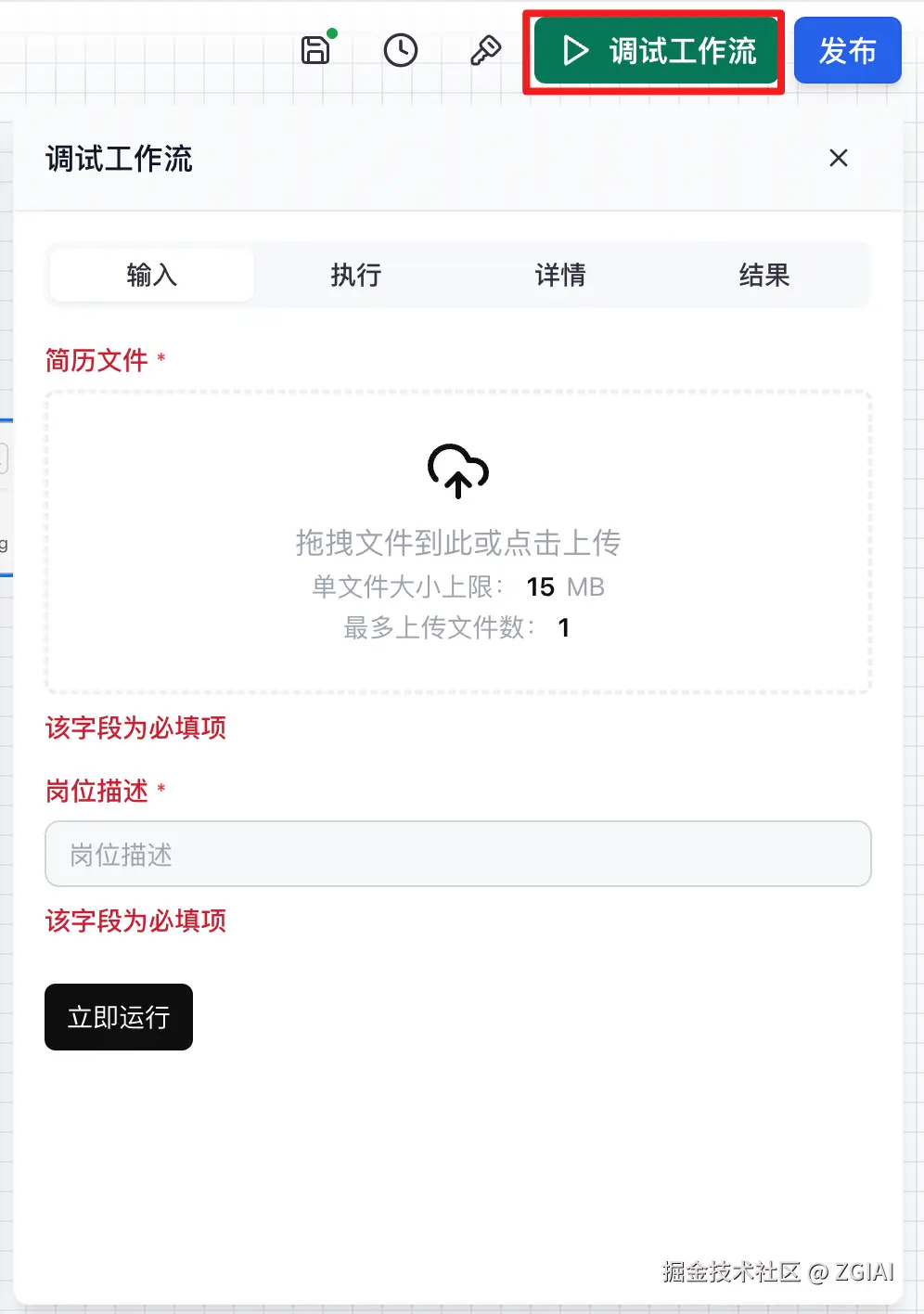Switch to the 输入 tab
The width and height of the screenshot is (924, 1314).
(152, 276)
